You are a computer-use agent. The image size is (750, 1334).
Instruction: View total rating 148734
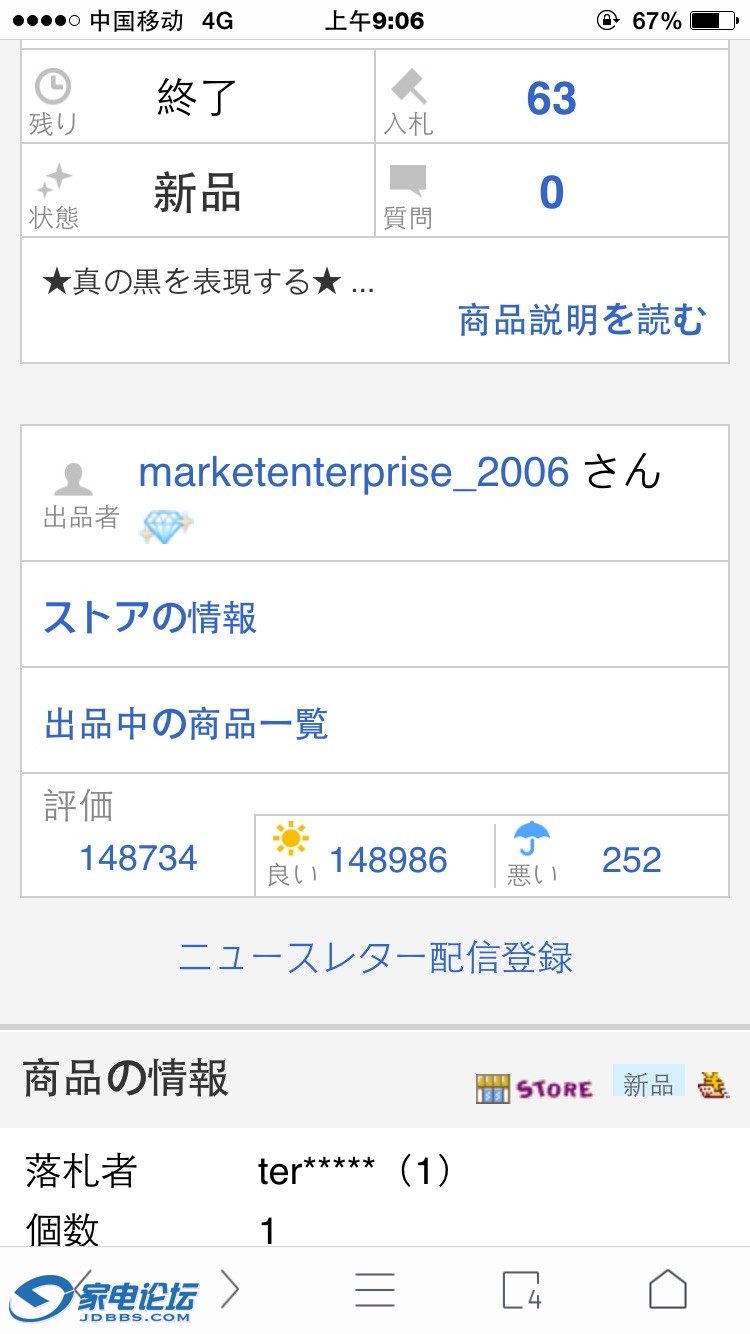[138, 858]
